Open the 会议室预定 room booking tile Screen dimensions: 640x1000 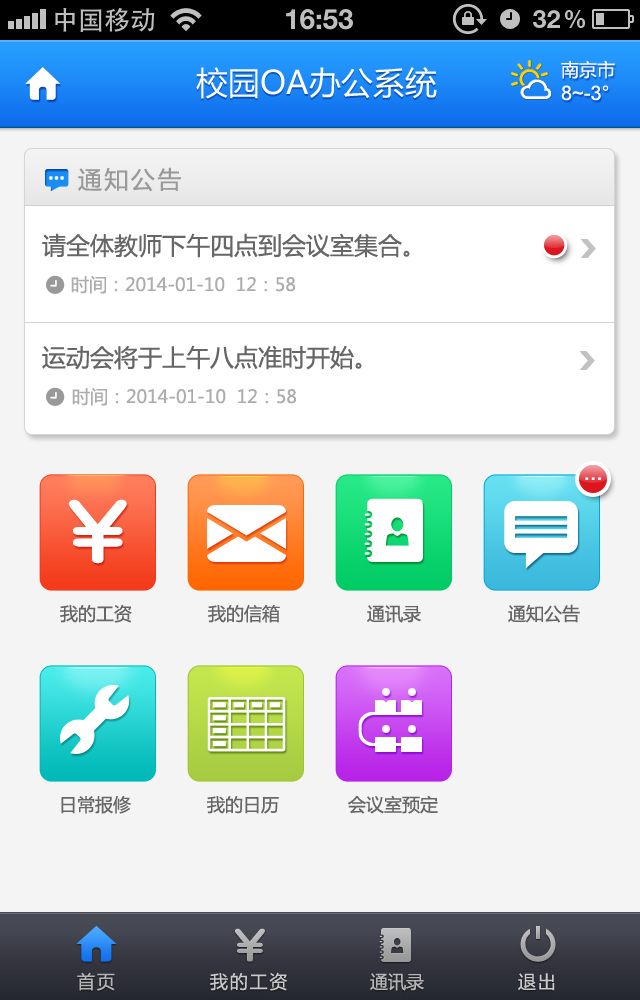[393, 724]
